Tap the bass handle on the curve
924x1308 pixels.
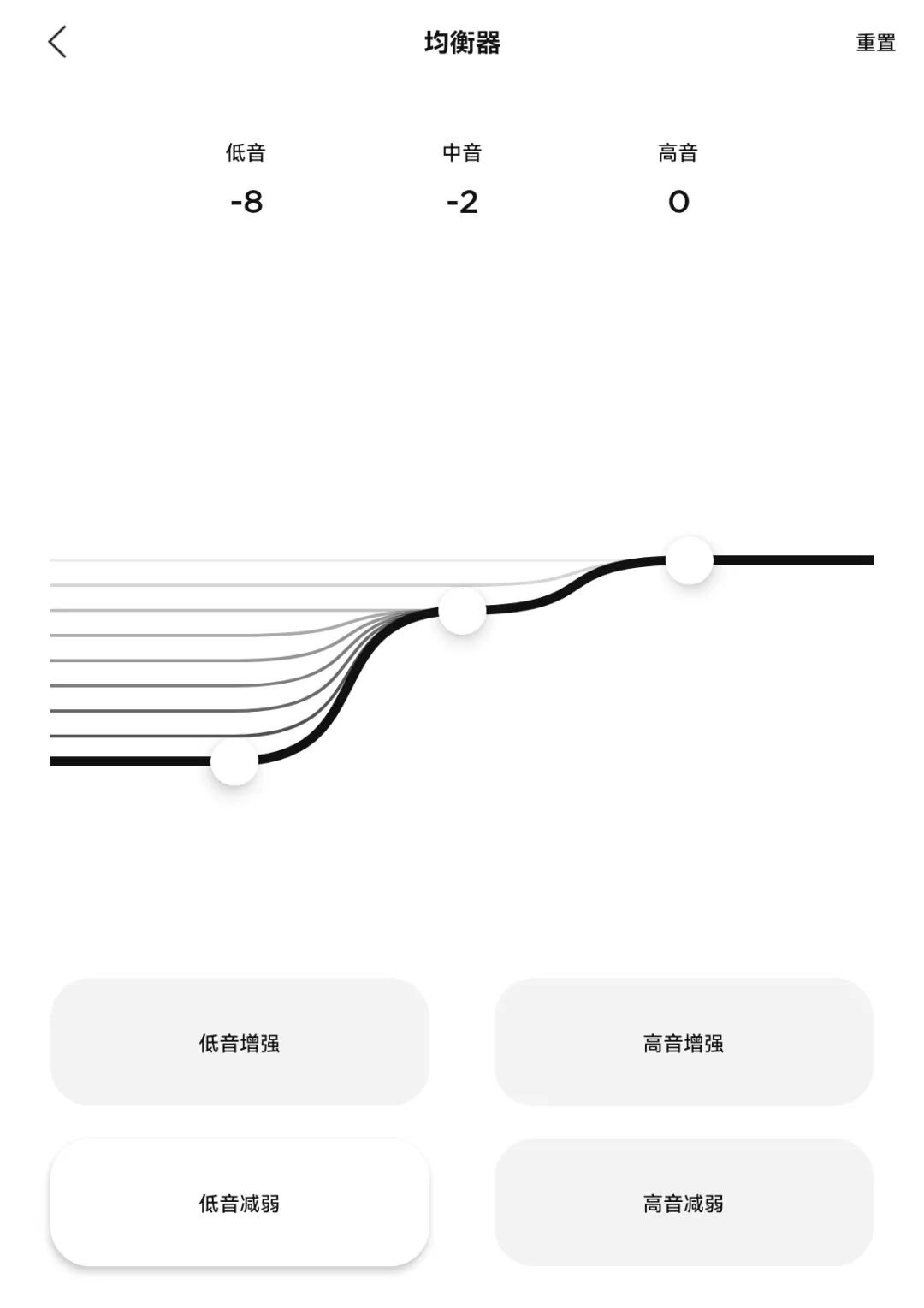pos(234,761)
